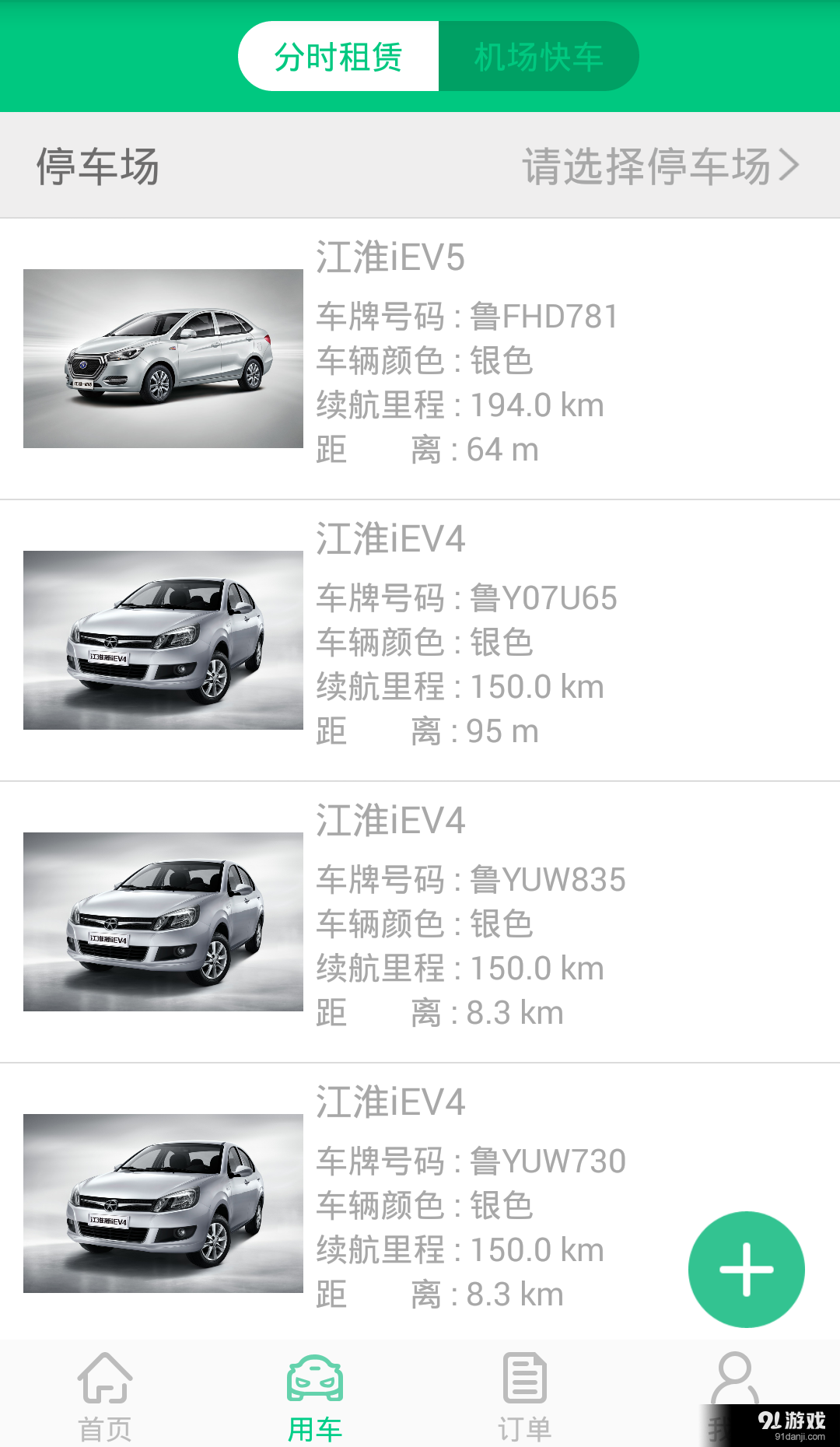Switch to the 分时租赁 time-share rental tab

point(338,55)
